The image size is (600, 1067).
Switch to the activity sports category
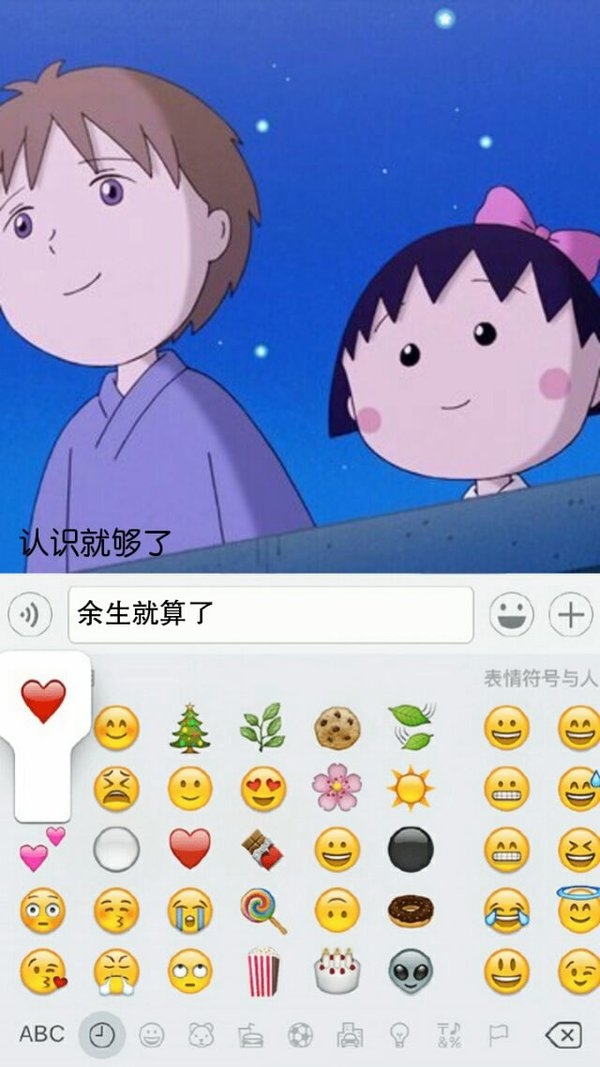pos(300,1036)
